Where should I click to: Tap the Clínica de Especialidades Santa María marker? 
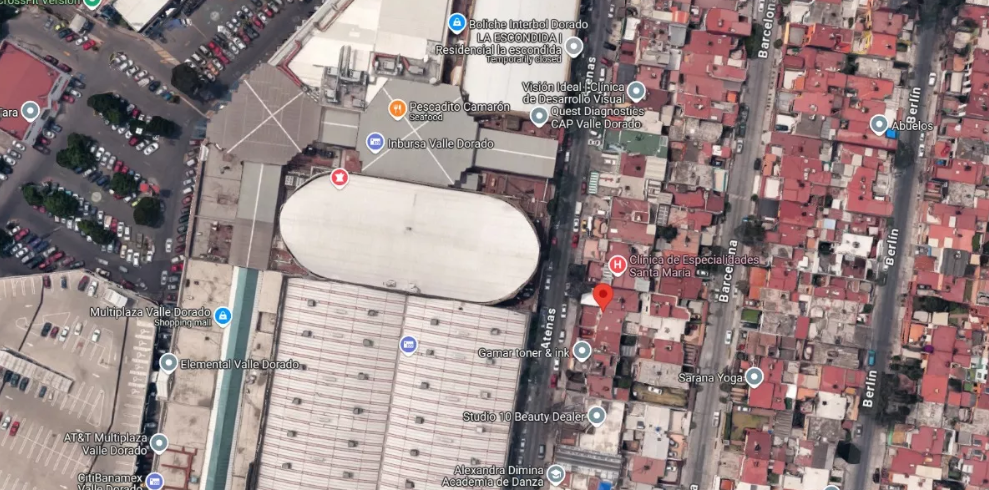(x=617, y=265)
